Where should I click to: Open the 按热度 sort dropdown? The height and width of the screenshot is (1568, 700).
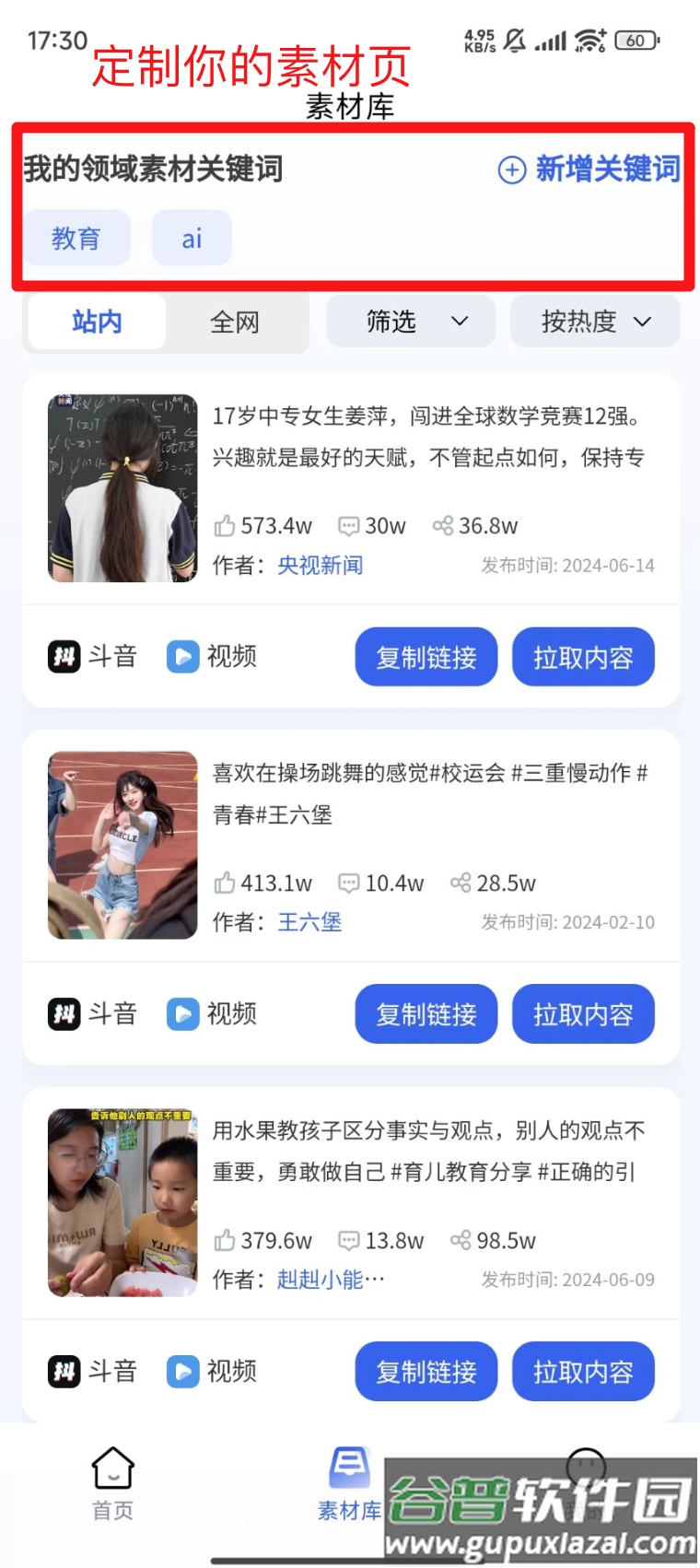pos(595,322)
